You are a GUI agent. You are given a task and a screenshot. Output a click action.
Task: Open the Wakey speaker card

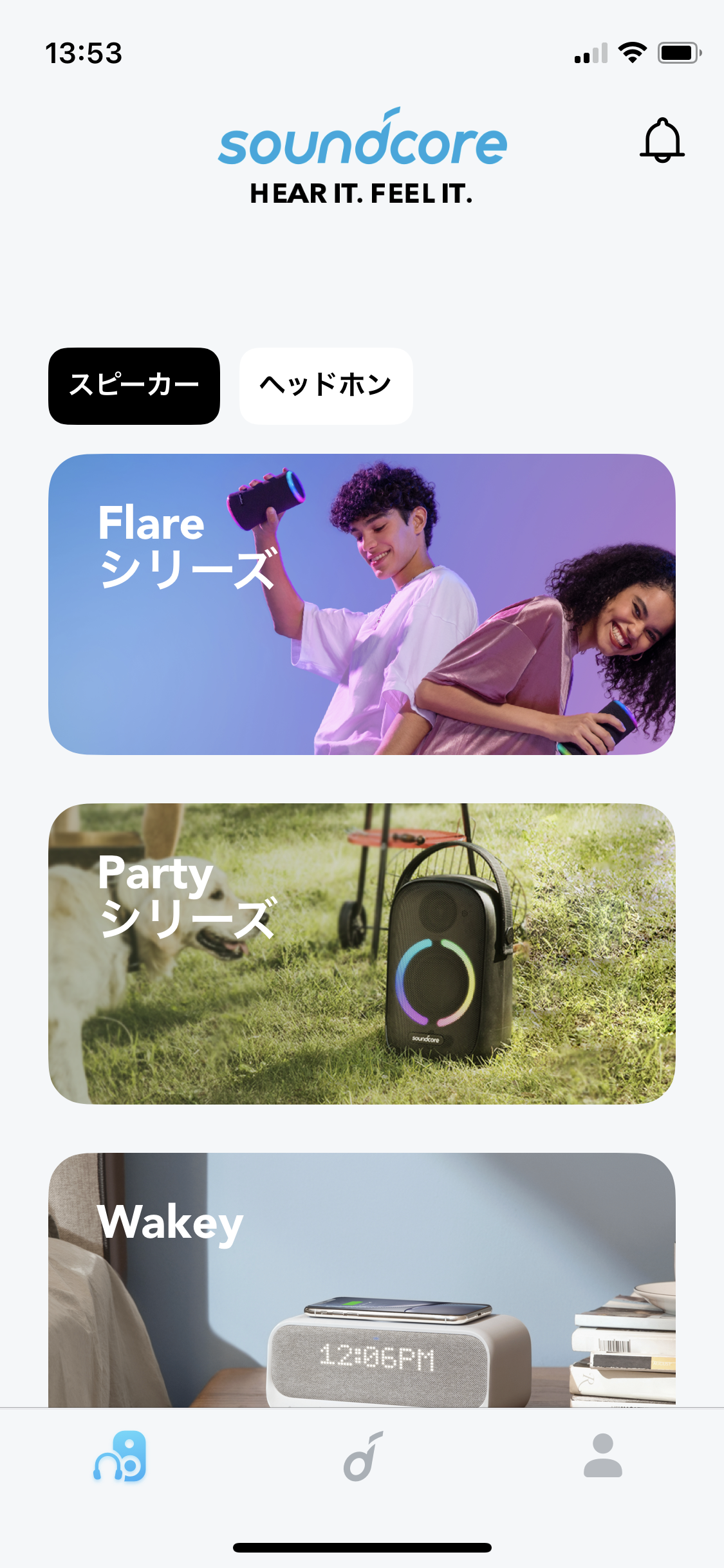coord(362,1280)
